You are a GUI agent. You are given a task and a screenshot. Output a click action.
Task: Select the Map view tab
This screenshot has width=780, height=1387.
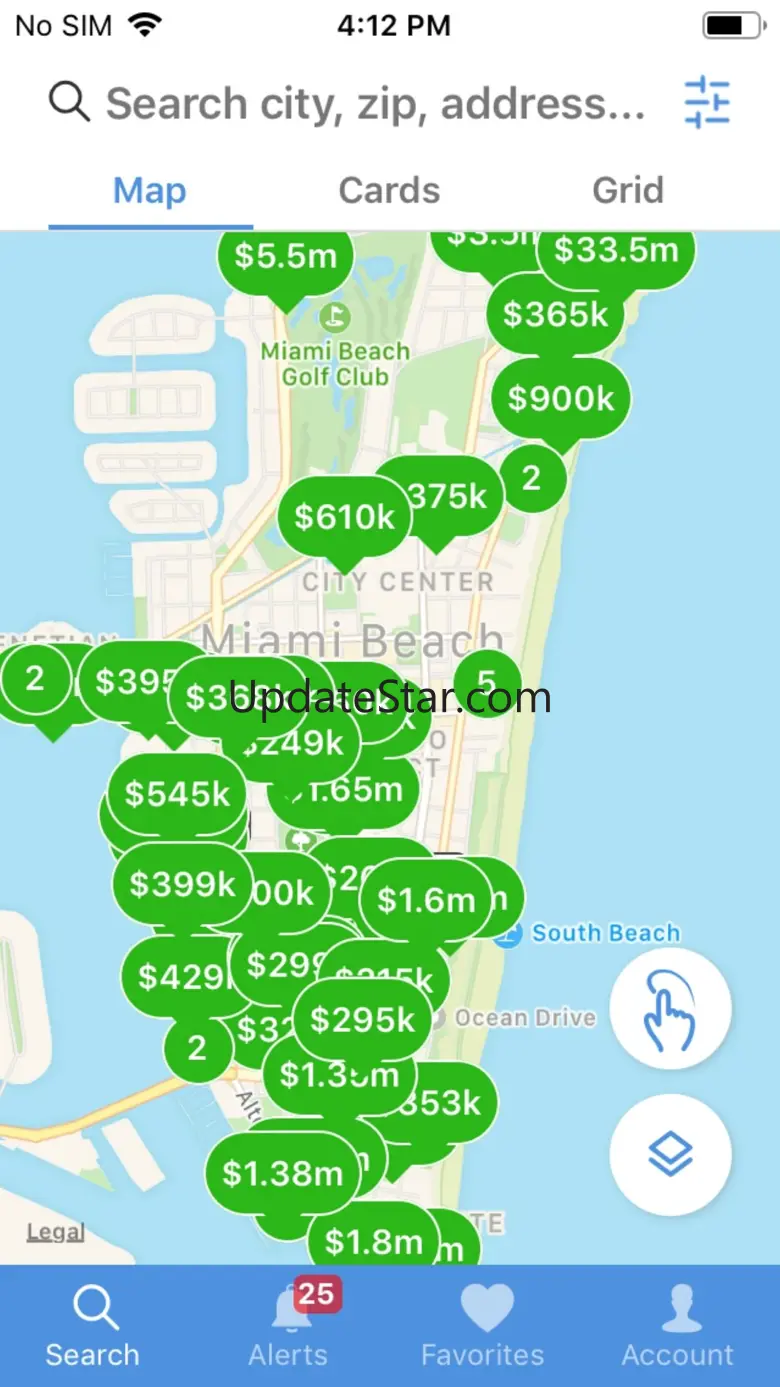coord(150,190)
